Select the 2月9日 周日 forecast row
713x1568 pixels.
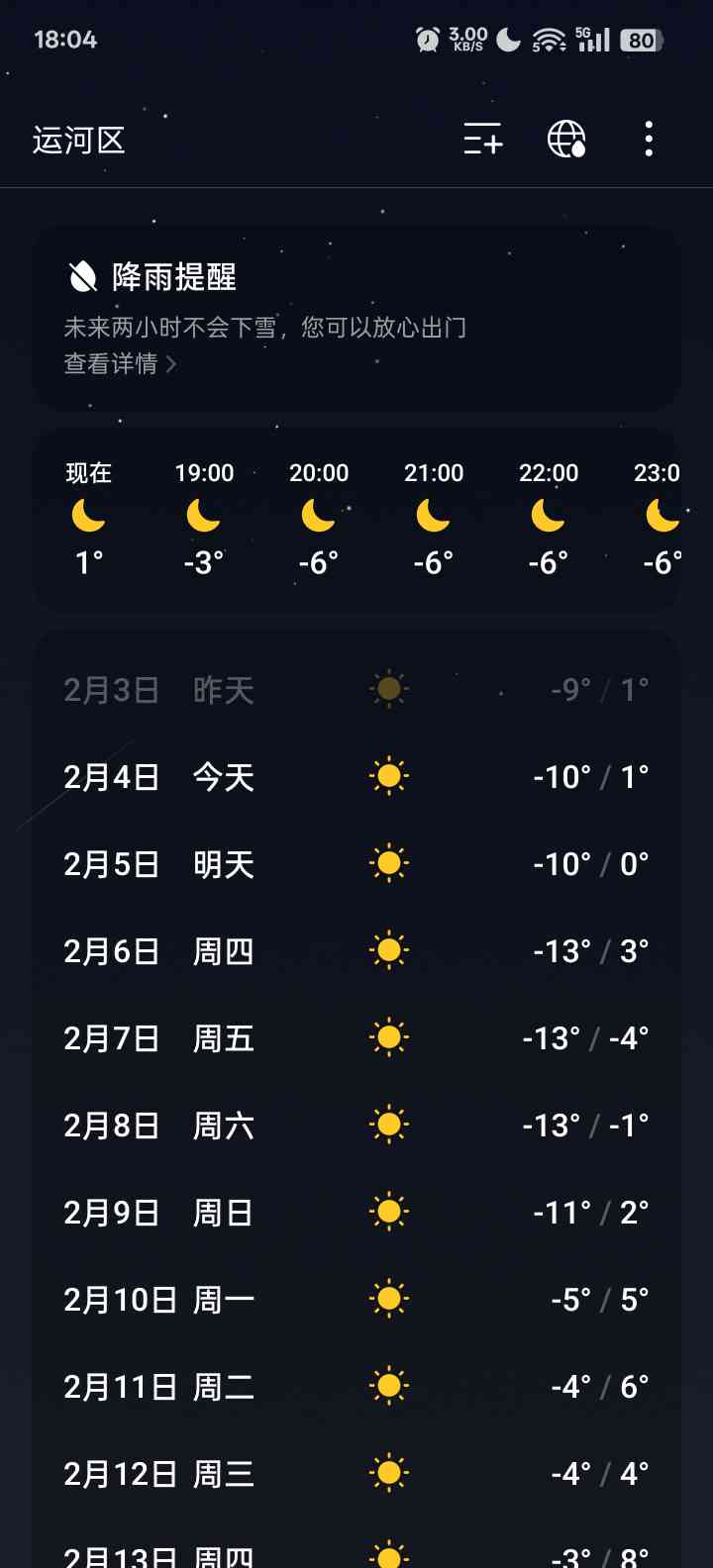pyautogui.click(x=356, y=1213)
